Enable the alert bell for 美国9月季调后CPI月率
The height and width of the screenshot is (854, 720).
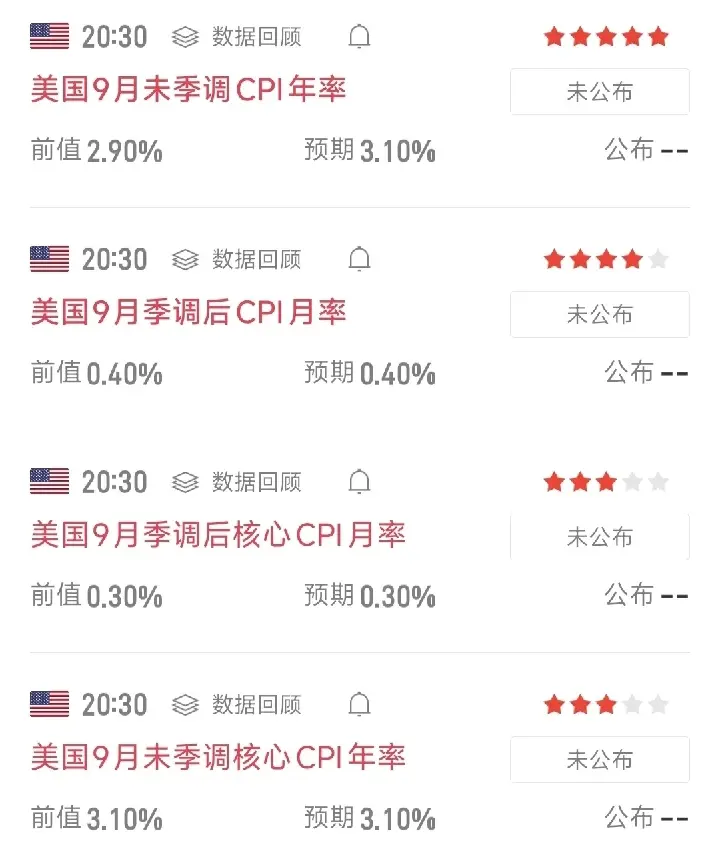[x=359, y=260]
